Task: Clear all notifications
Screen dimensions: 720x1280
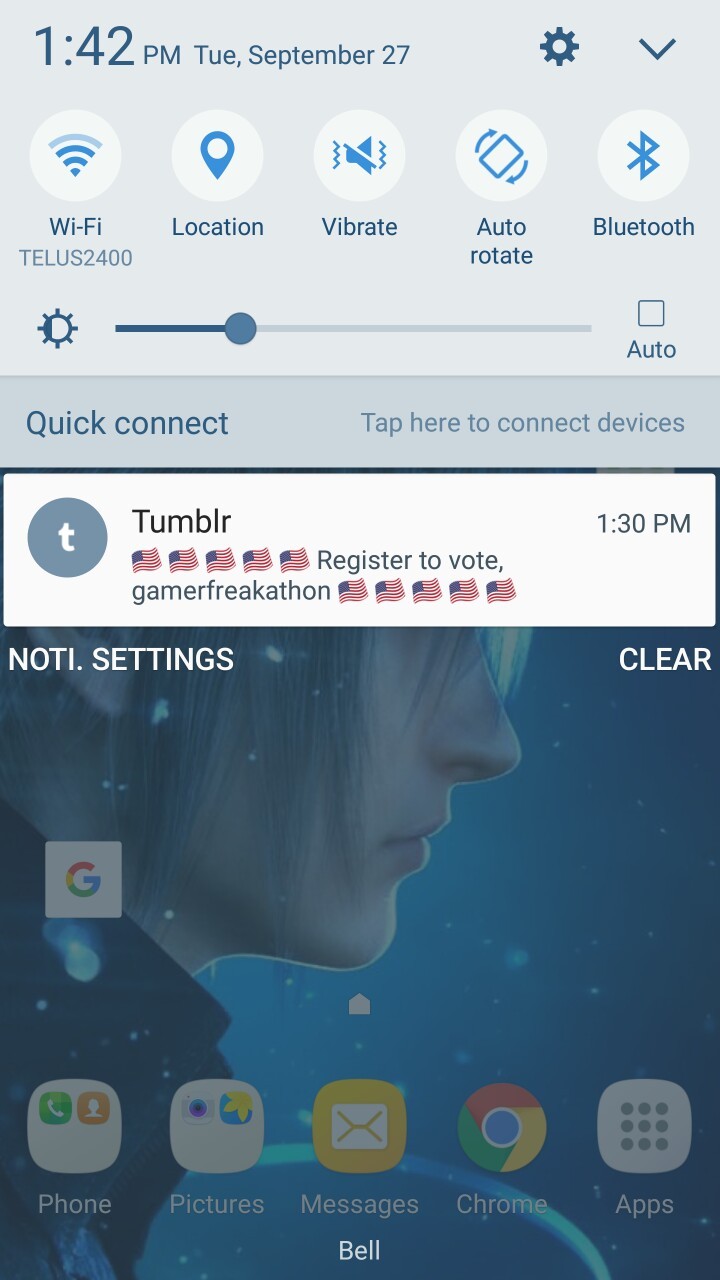Action: tap(665, 659)
